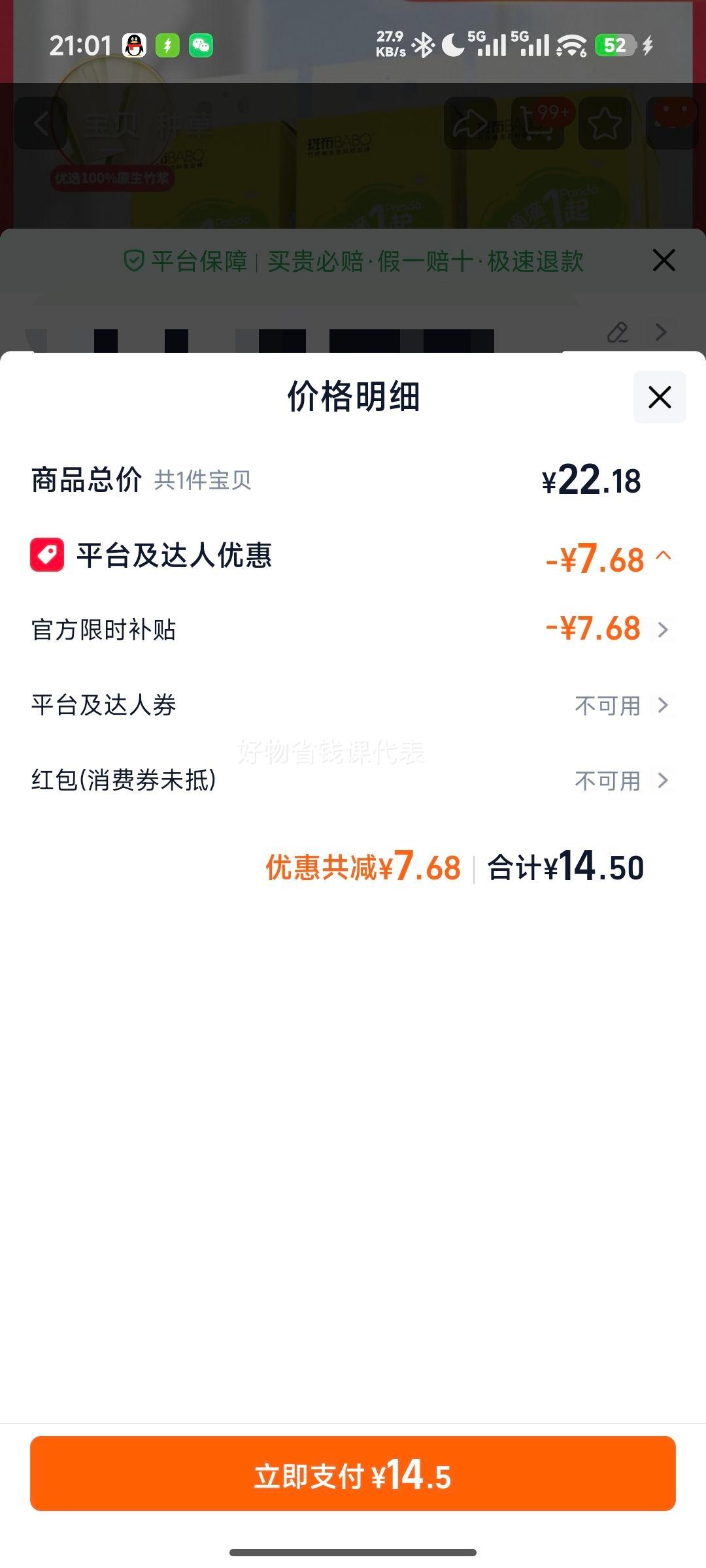Screen dimensions: 706x1568
Task: Close the 价格明细 price detail popup
Action: click(659, 397)
